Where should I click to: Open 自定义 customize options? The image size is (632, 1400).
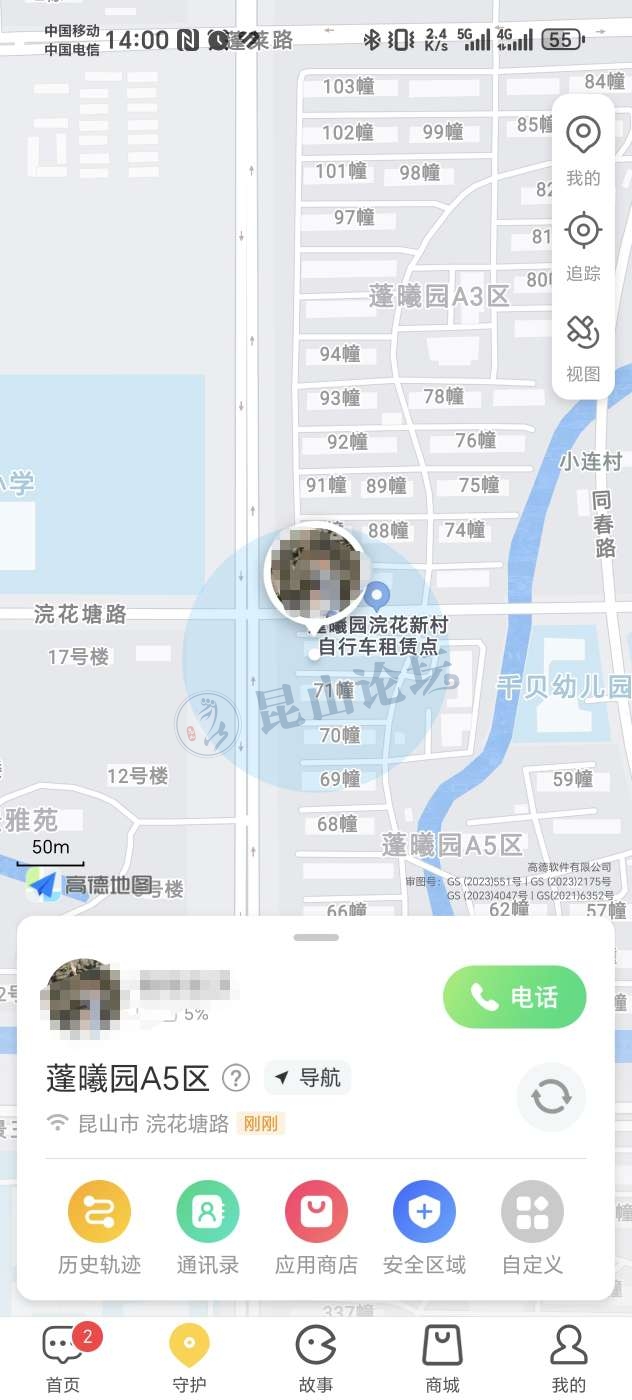click(x=532, y=1226)
